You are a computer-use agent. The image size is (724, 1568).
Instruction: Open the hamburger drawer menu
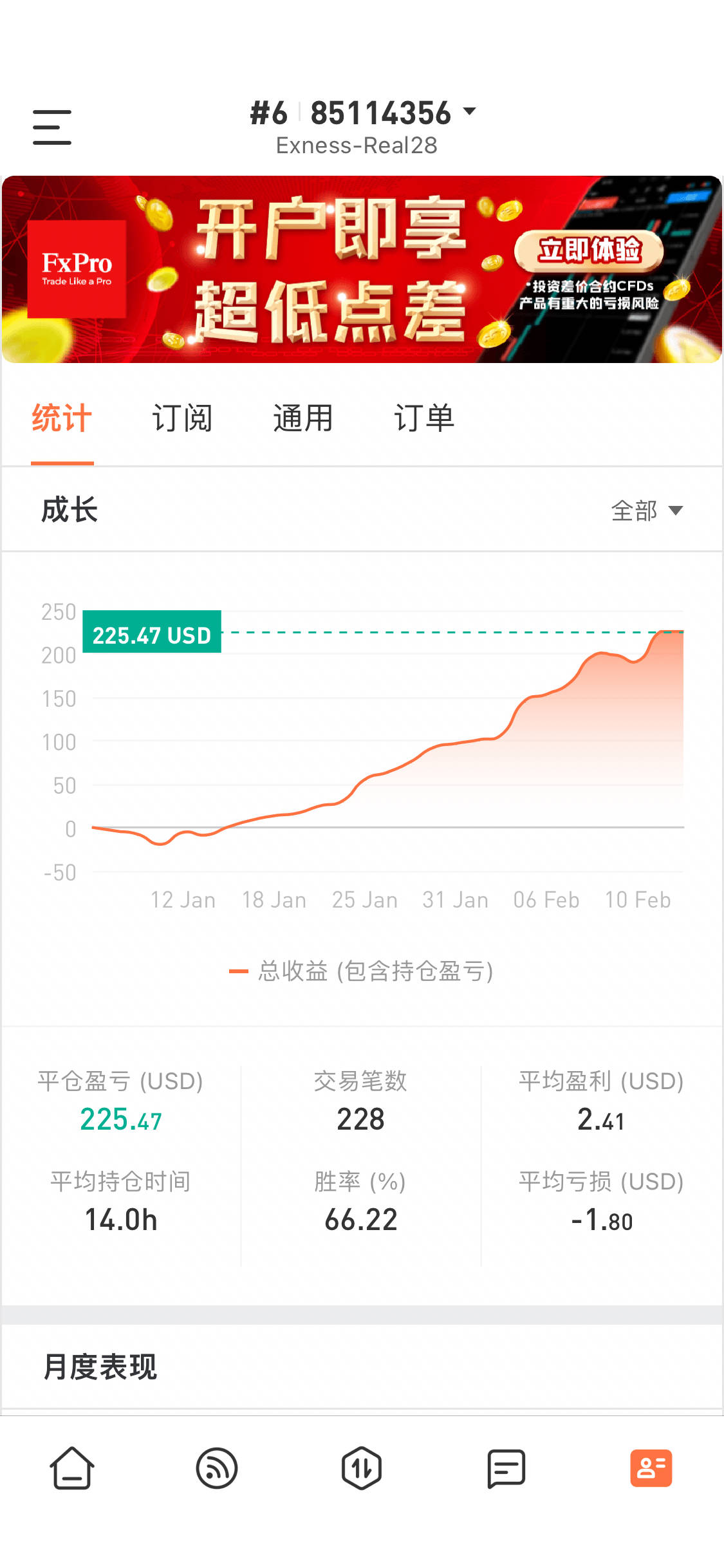(x=52, y=127)
